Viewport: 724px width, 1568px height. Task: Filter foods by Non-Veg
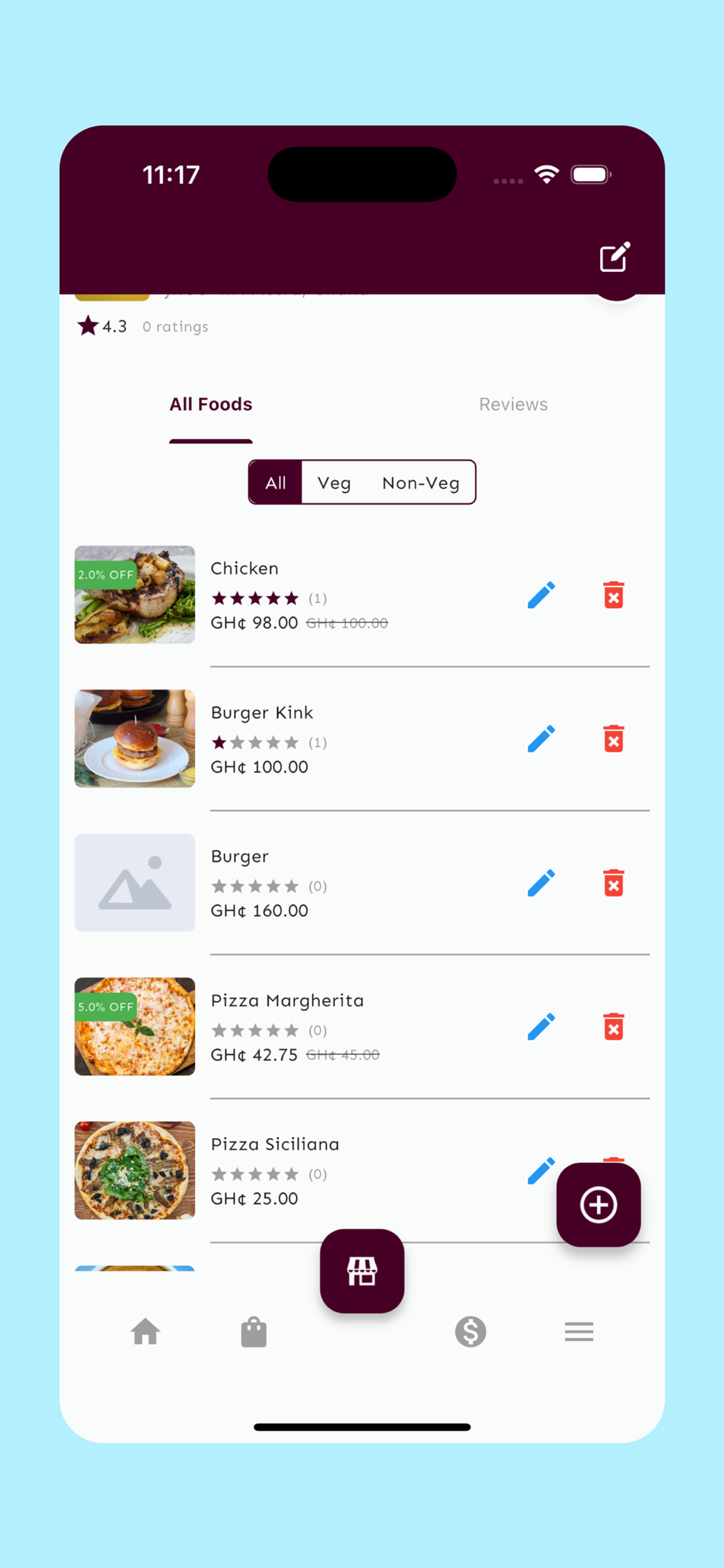point(421,483)
